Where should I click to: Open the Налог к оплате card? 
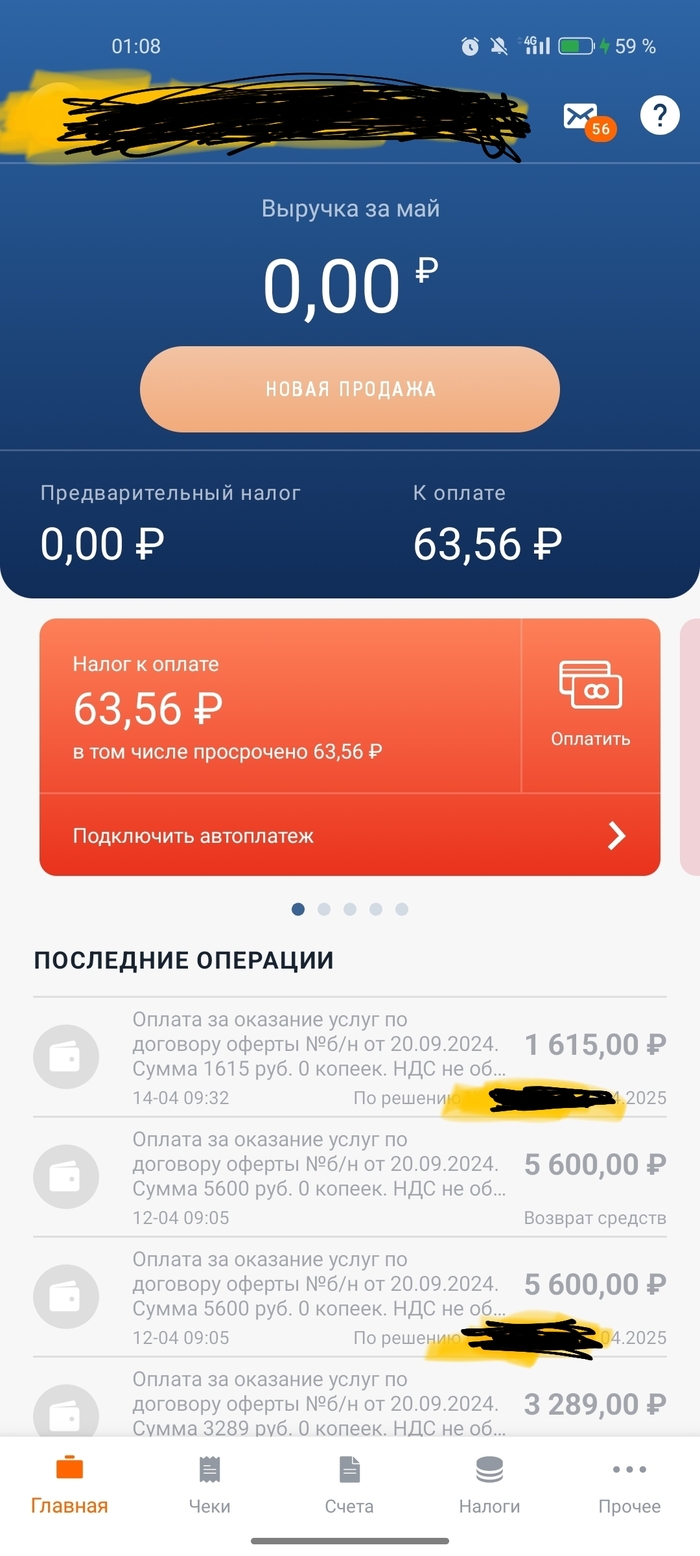pos(280,706)
